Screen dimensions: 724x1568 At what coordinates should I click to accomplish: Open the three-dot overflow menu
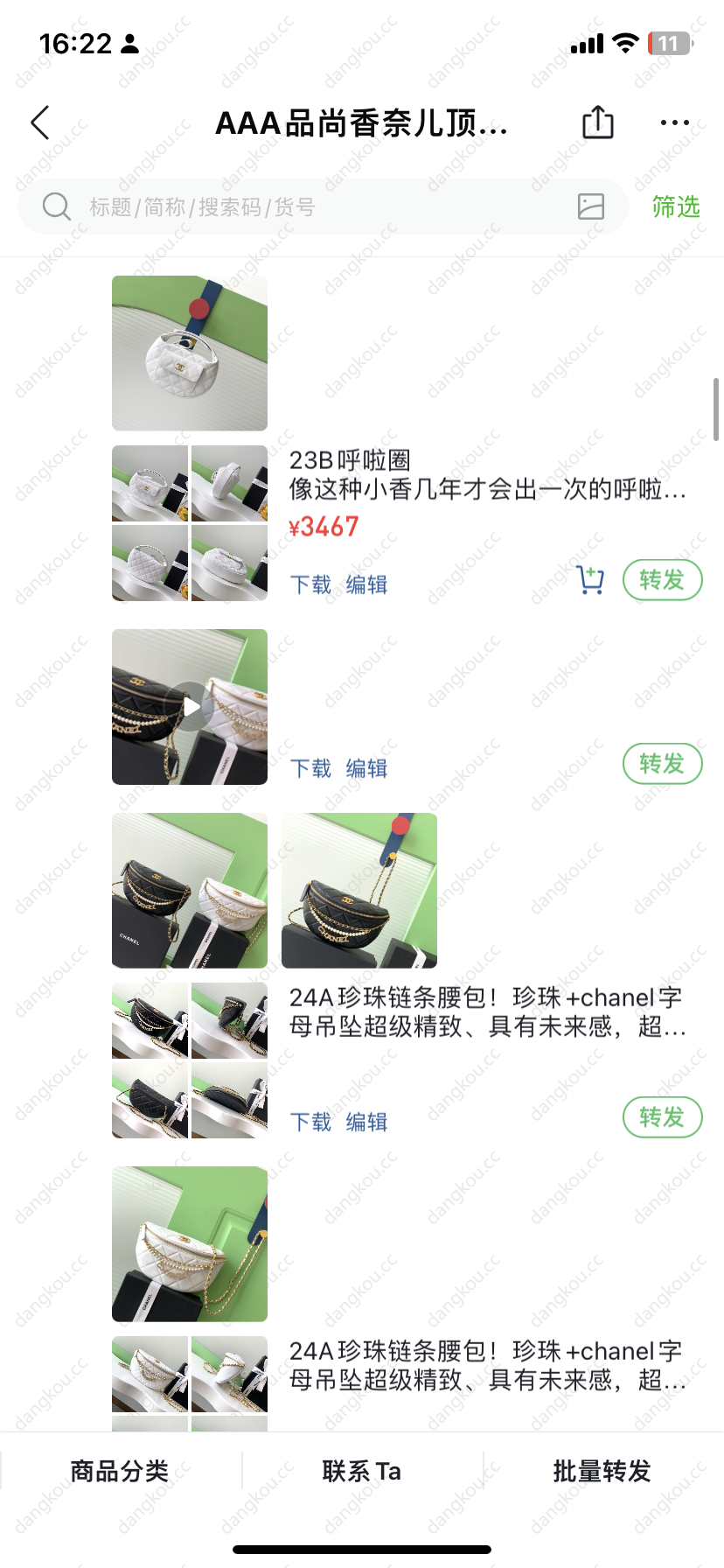[674, 123]
